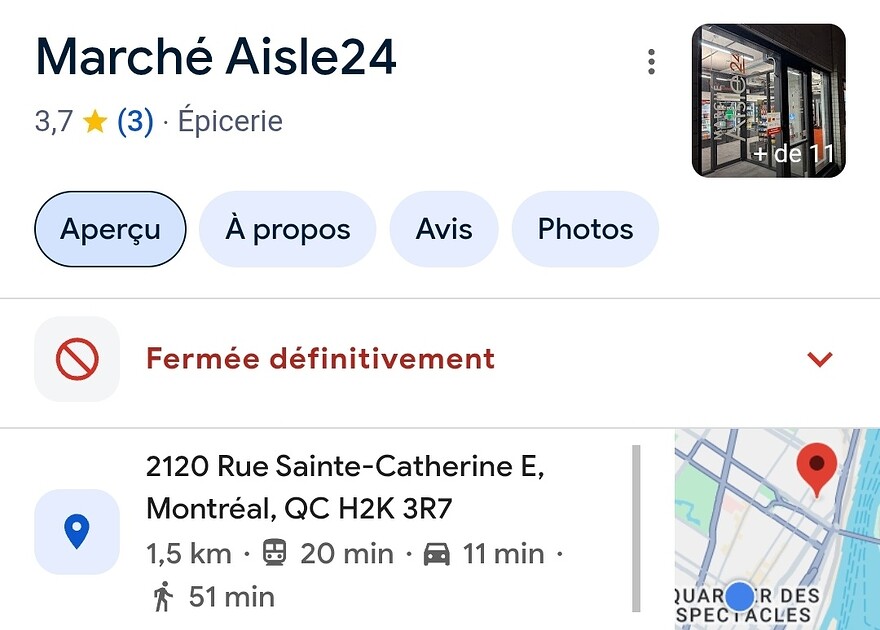Open the reviews count (3) link
The image size is (880, 630).
point(135,122)
